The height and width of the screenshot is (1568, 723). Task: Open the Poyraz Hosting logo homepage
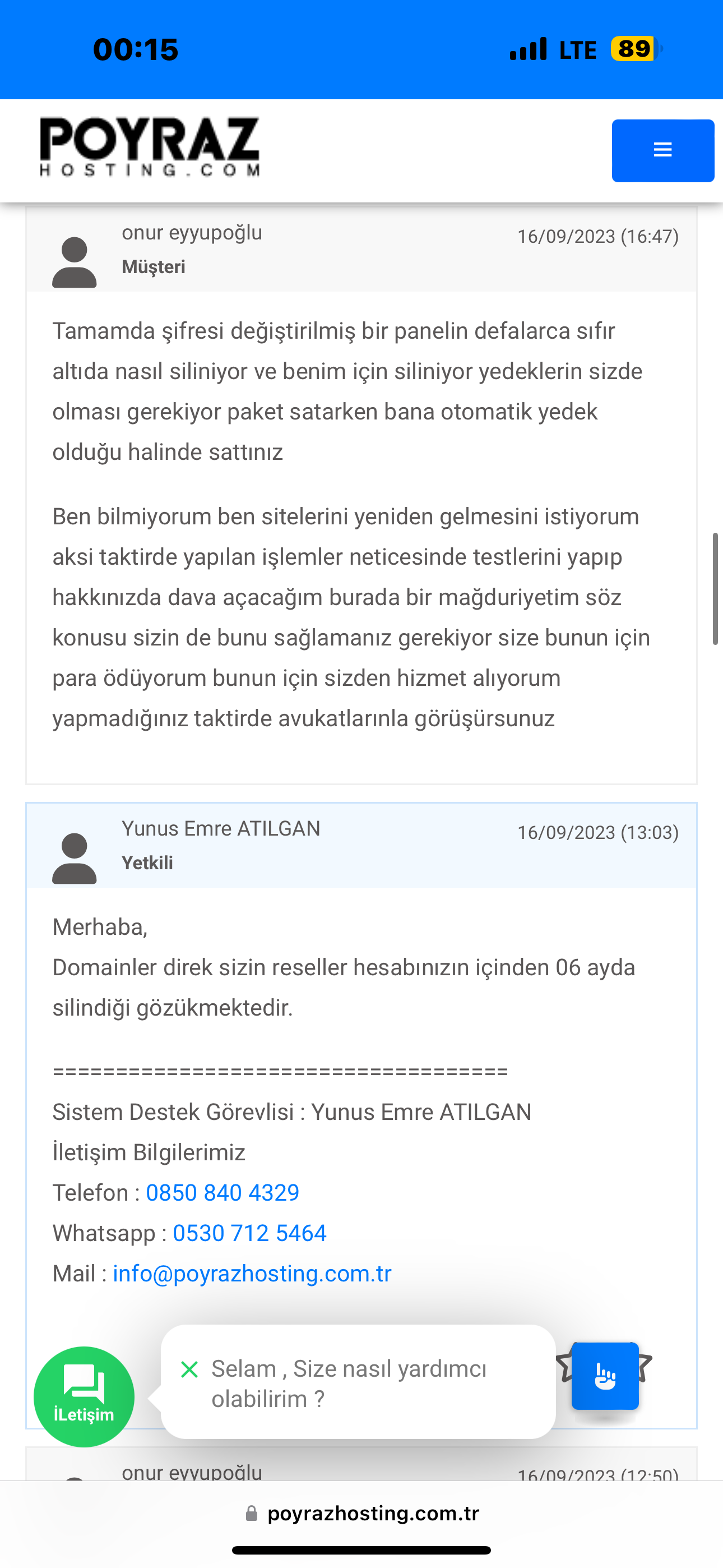coord(150,147)
